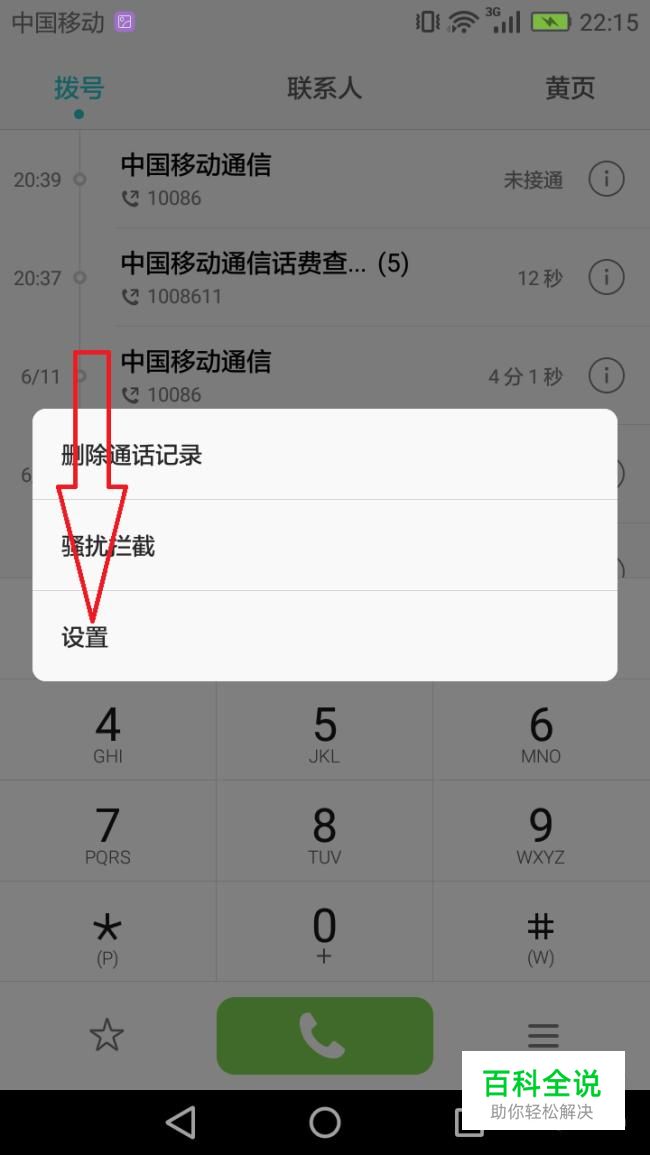View details of the 20:39 中国移动通信 call
Viewport: 650px width, 1155px height.
click(x=606, y=179)
